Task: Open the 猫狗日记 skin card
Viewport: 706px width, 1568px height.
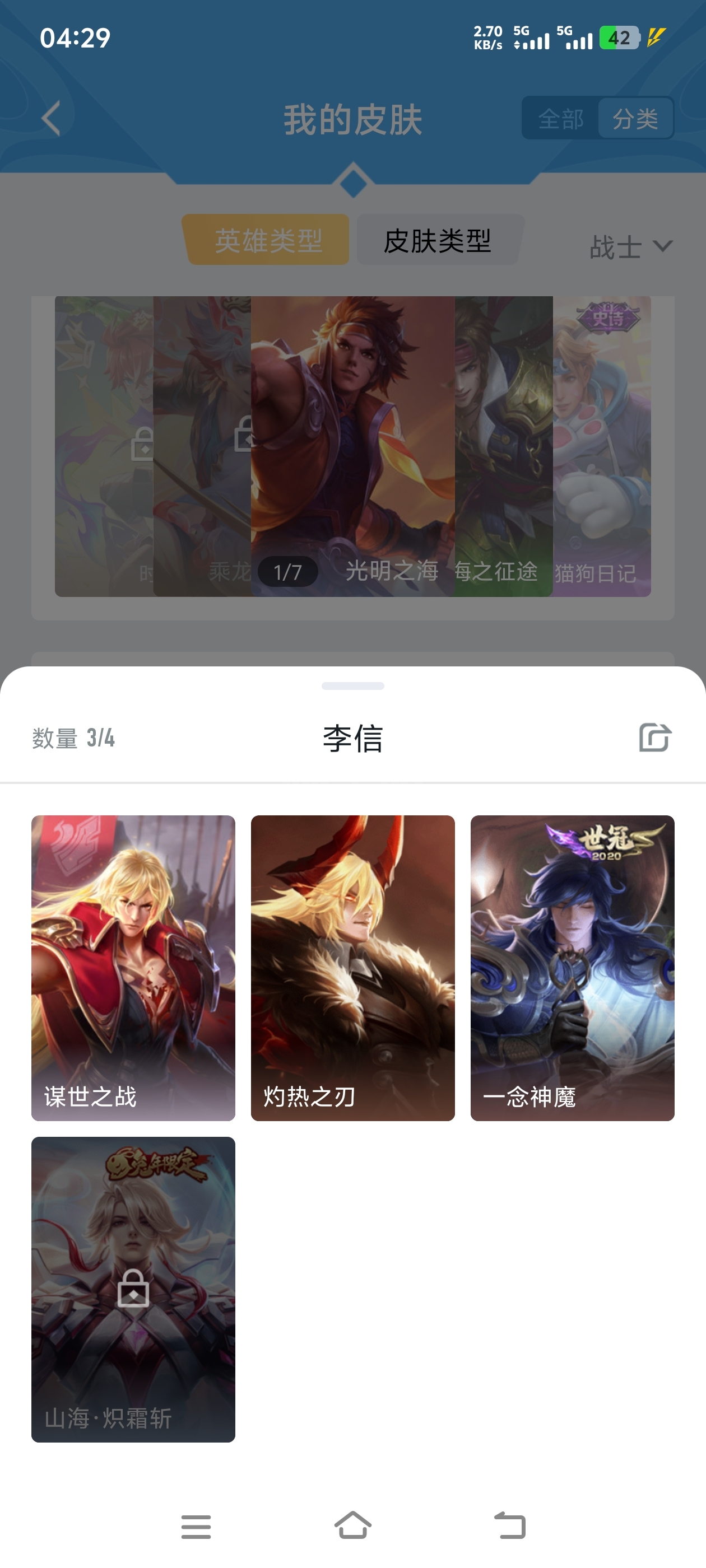Action: [602, 446]
